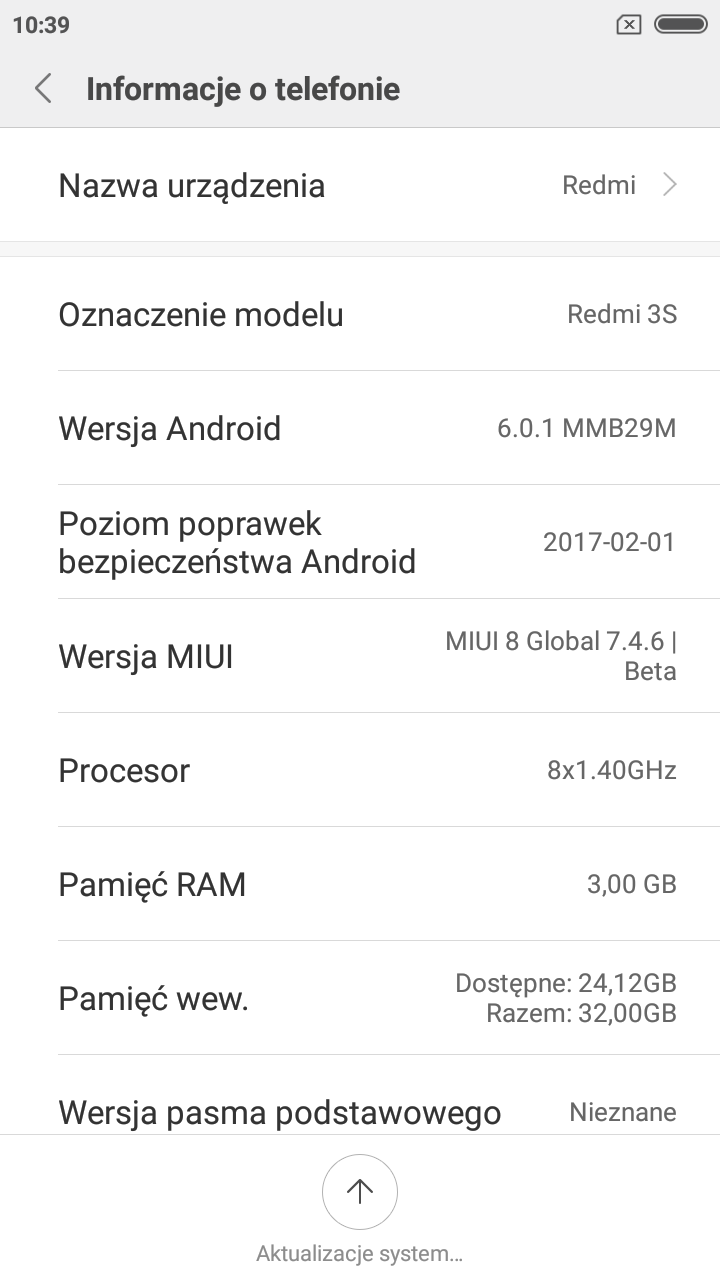This screenshot has height=1280, width=720.
Task: Go back from Informacje o telefonie
Action: pos(43,89)
